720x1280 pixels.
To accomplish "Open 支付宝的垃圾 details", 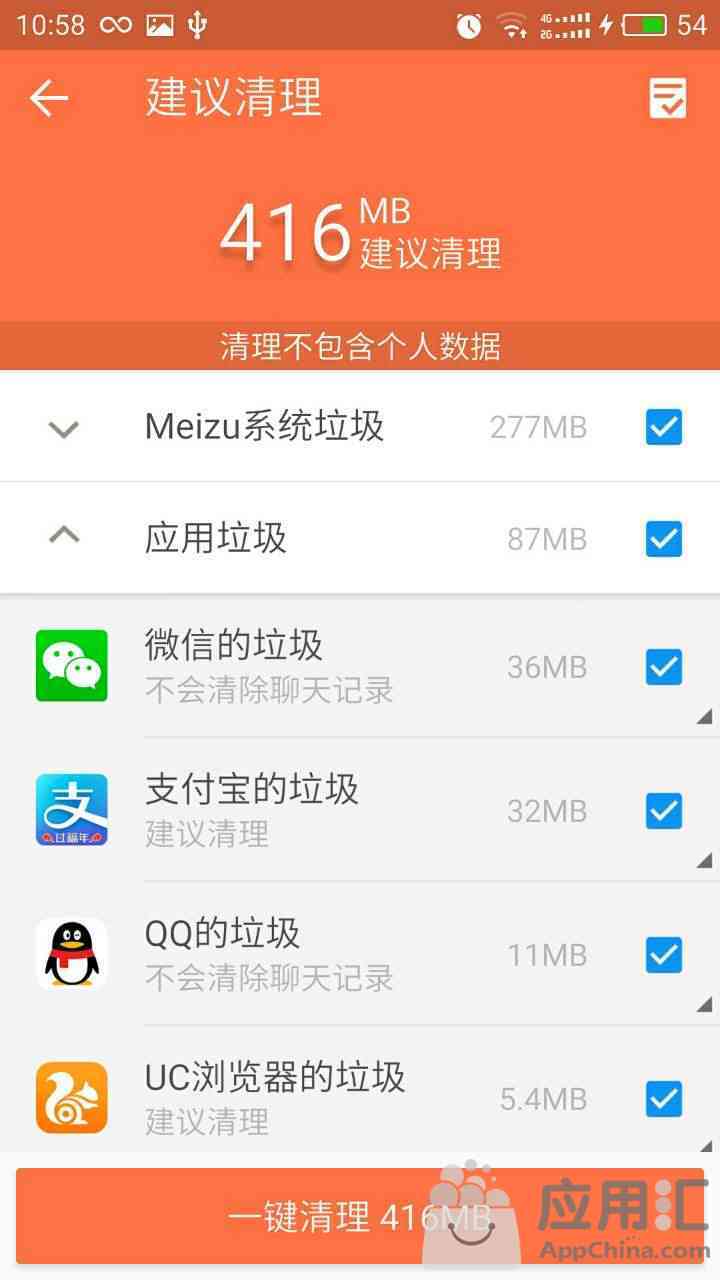I will pos(300,810).
